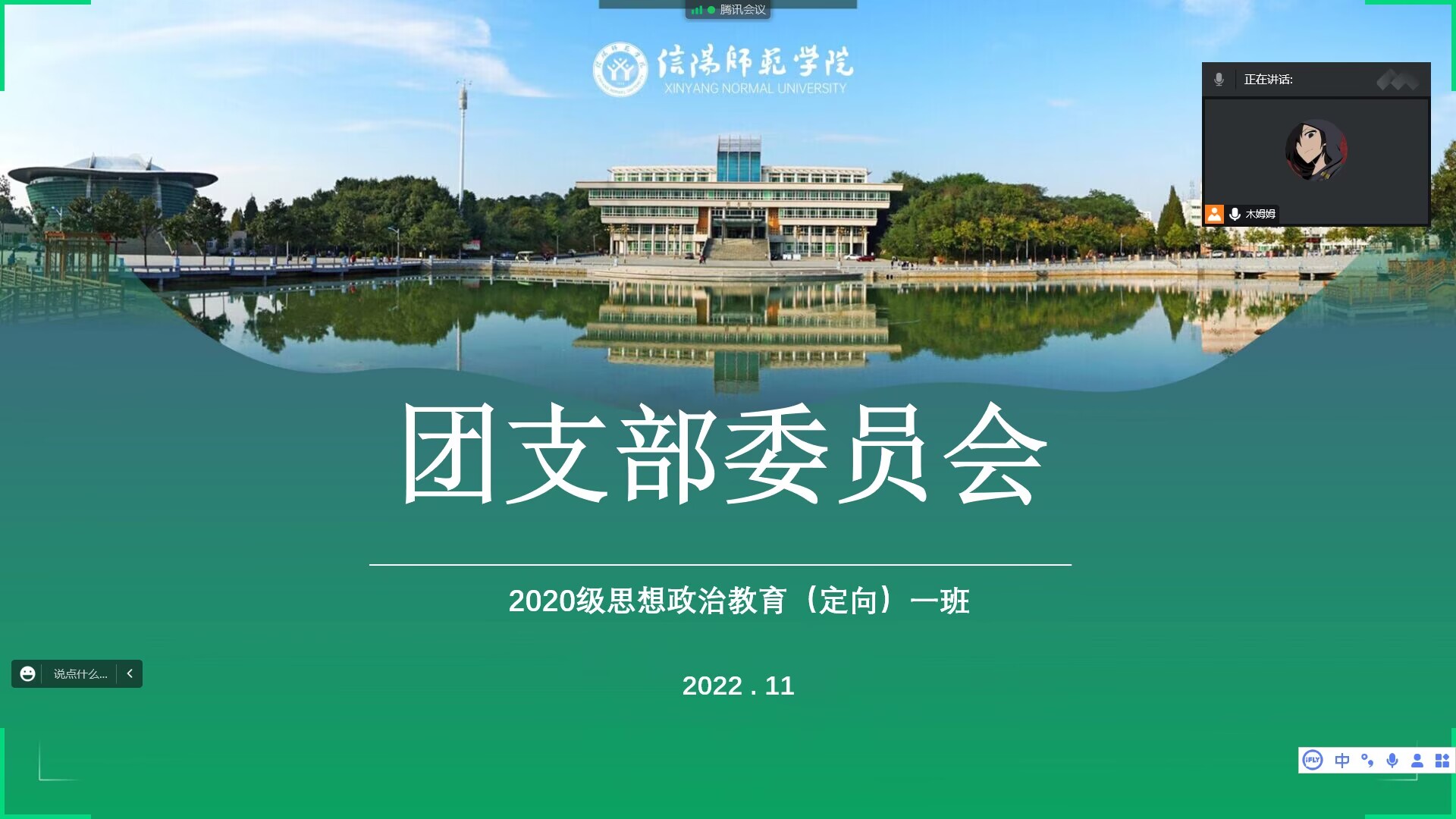Switch the 中 Chinese input language mode
This screenshot has height=819, width=1456.
point(1341,760)
